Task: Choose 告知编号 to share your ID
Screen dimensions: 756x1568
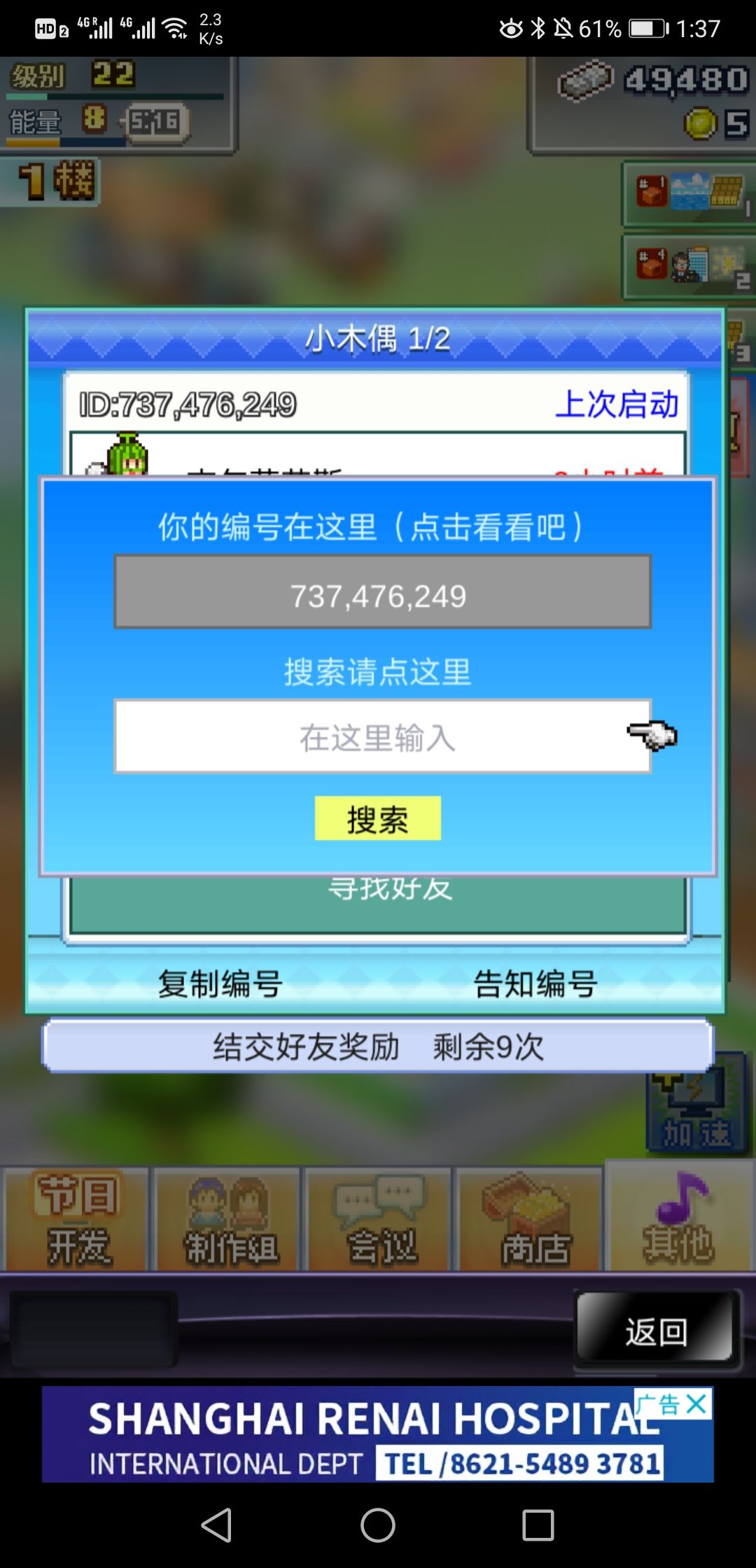Action: pyautogui.click(x=535, y=983)
